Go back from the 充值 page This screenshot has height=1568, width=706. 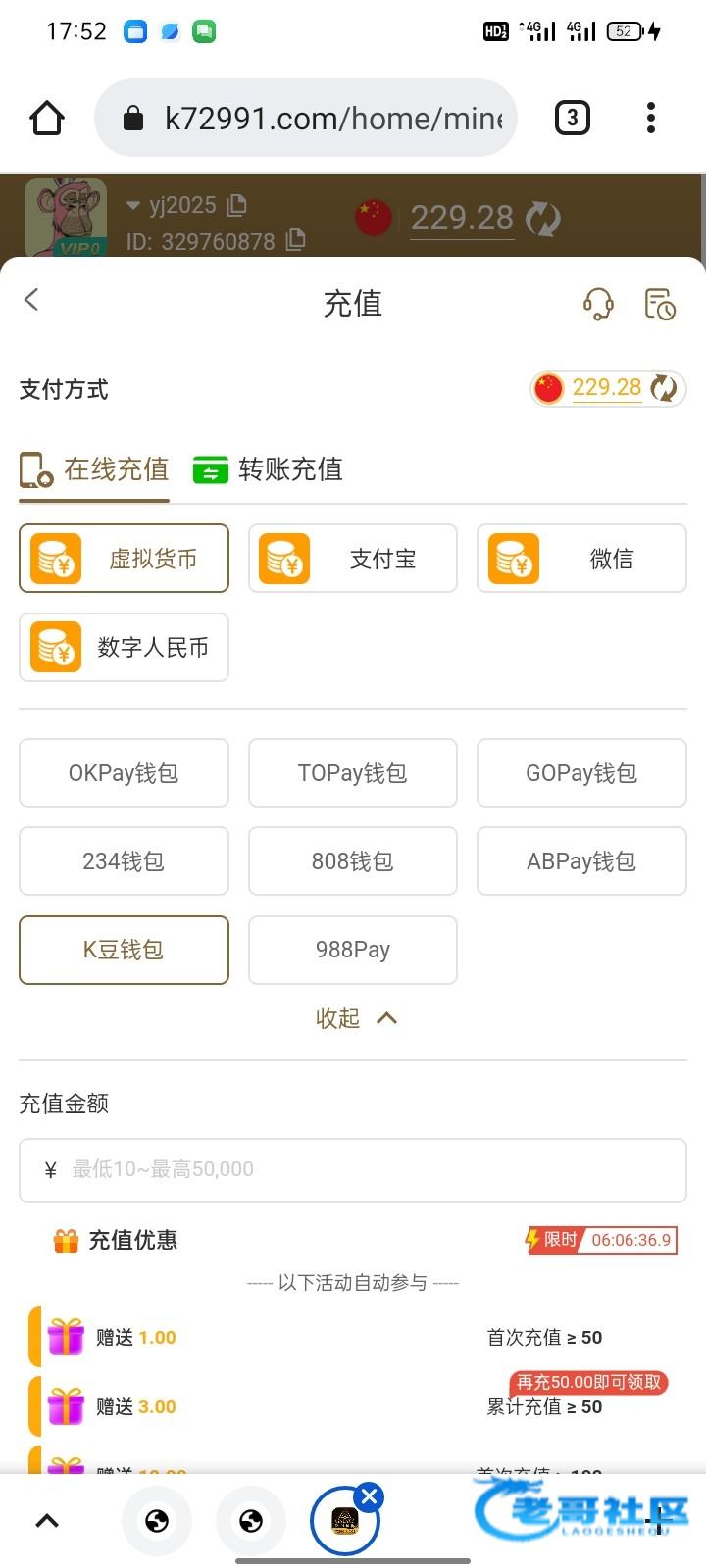[32, 300]
